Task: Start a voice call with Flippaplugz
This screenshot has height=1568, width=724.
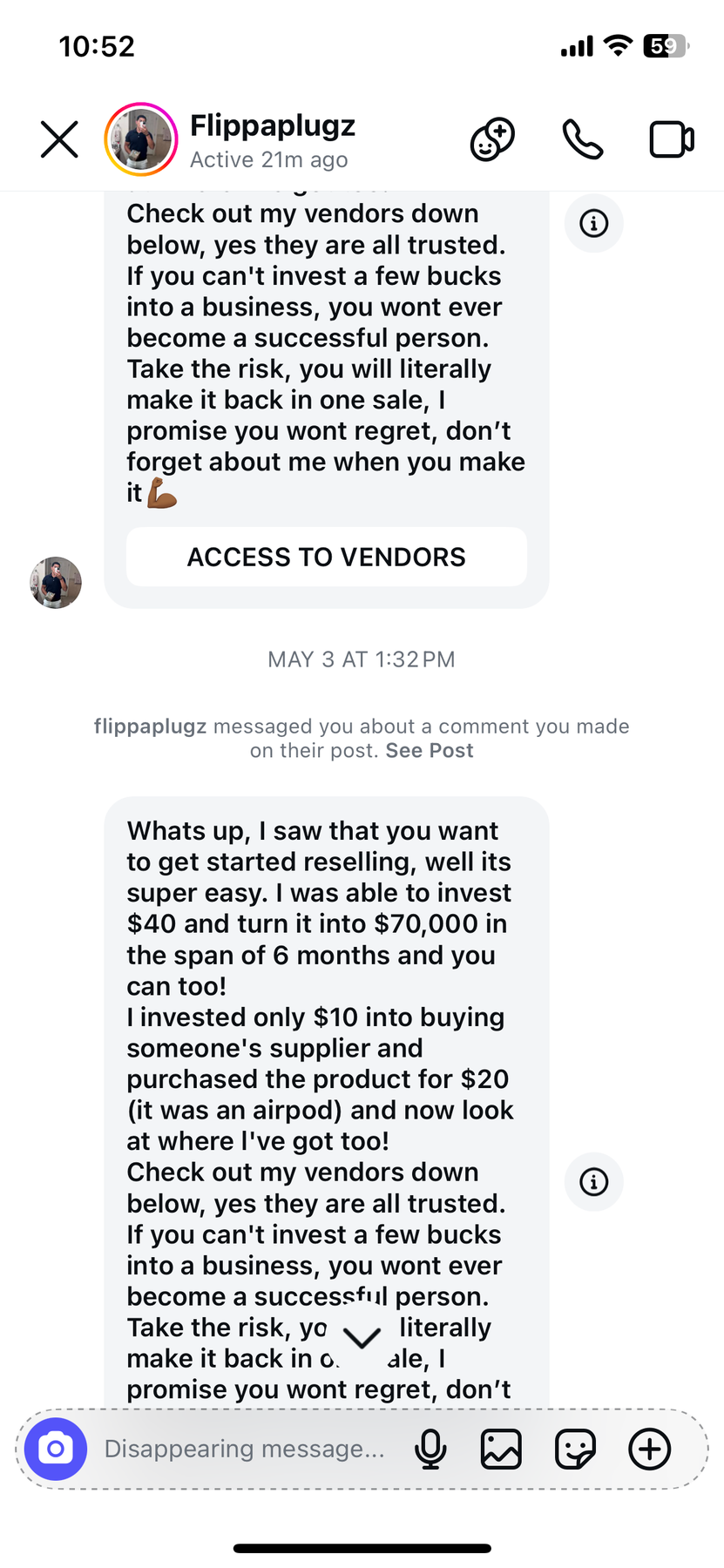Action: tap(582, 139)
